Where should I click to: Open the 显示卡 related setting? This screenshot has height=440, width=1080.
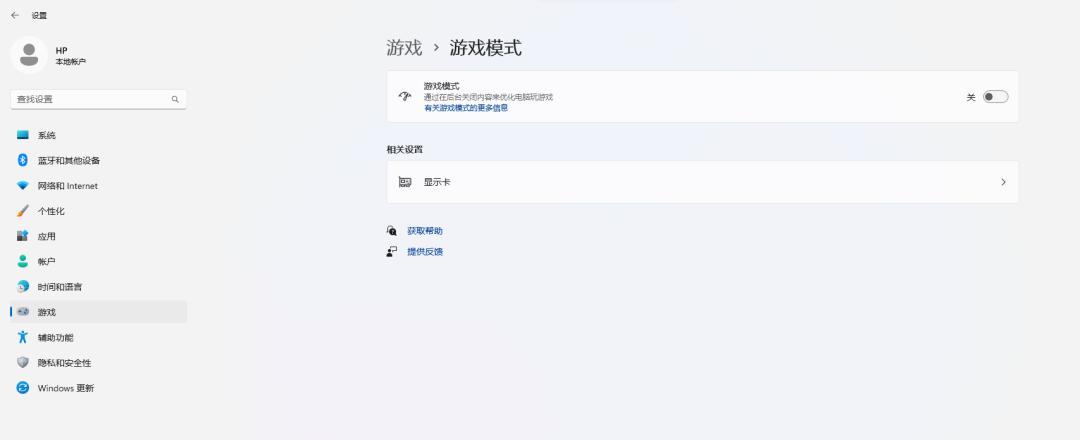pos(703,182)
